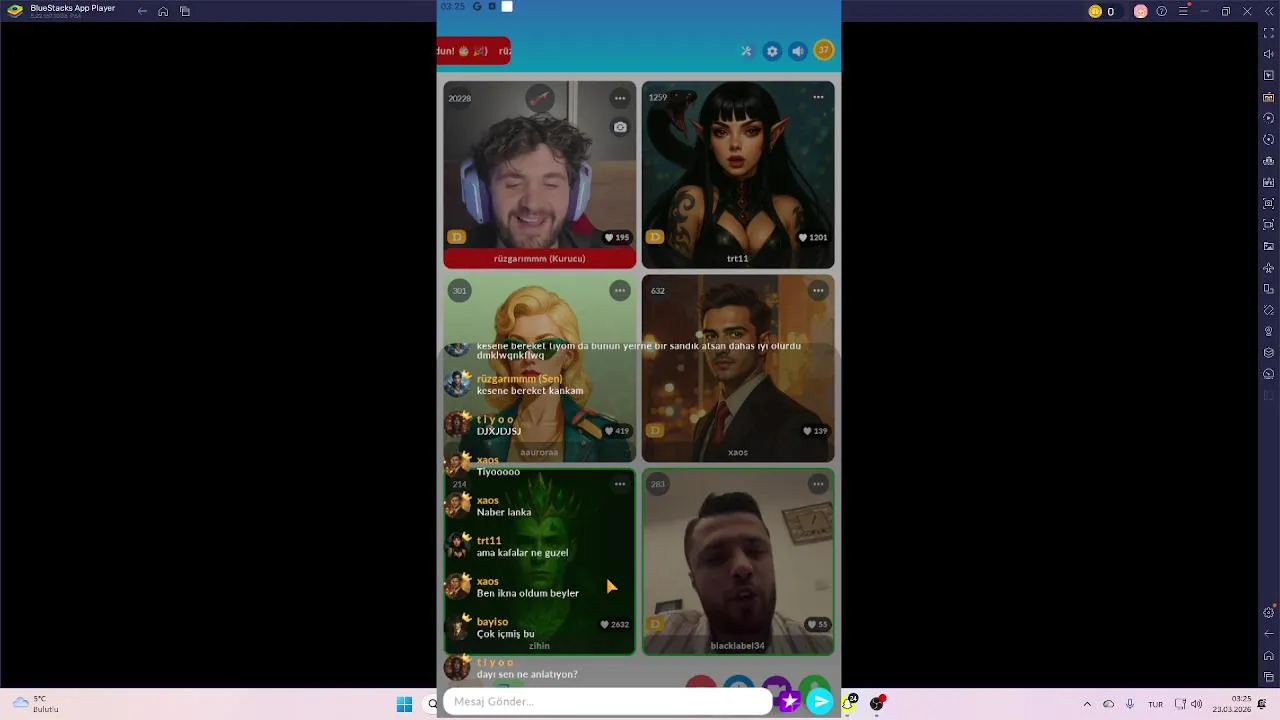This screenshot has height=720, width=1280.
Task: Open blacklabel34's video tile
Action: 738,560
